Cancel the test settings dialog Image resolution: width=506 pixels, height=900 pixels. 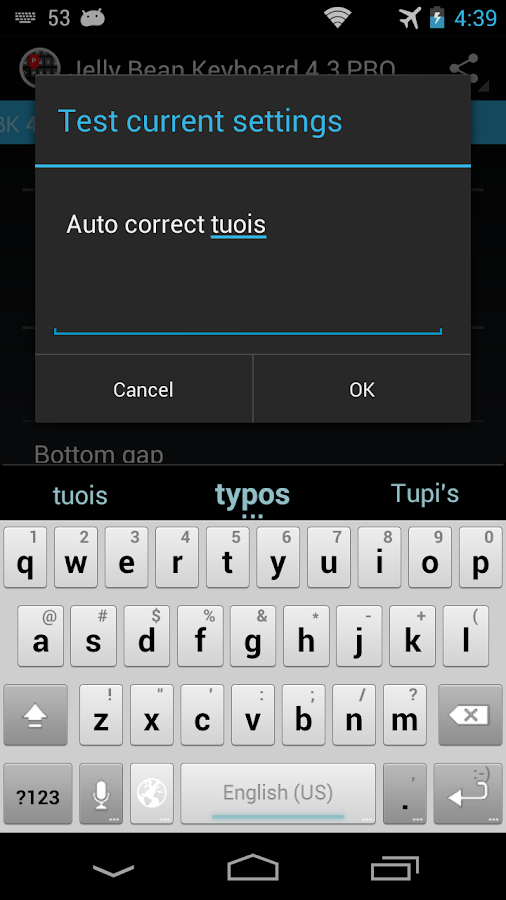[x=143, y=389]
